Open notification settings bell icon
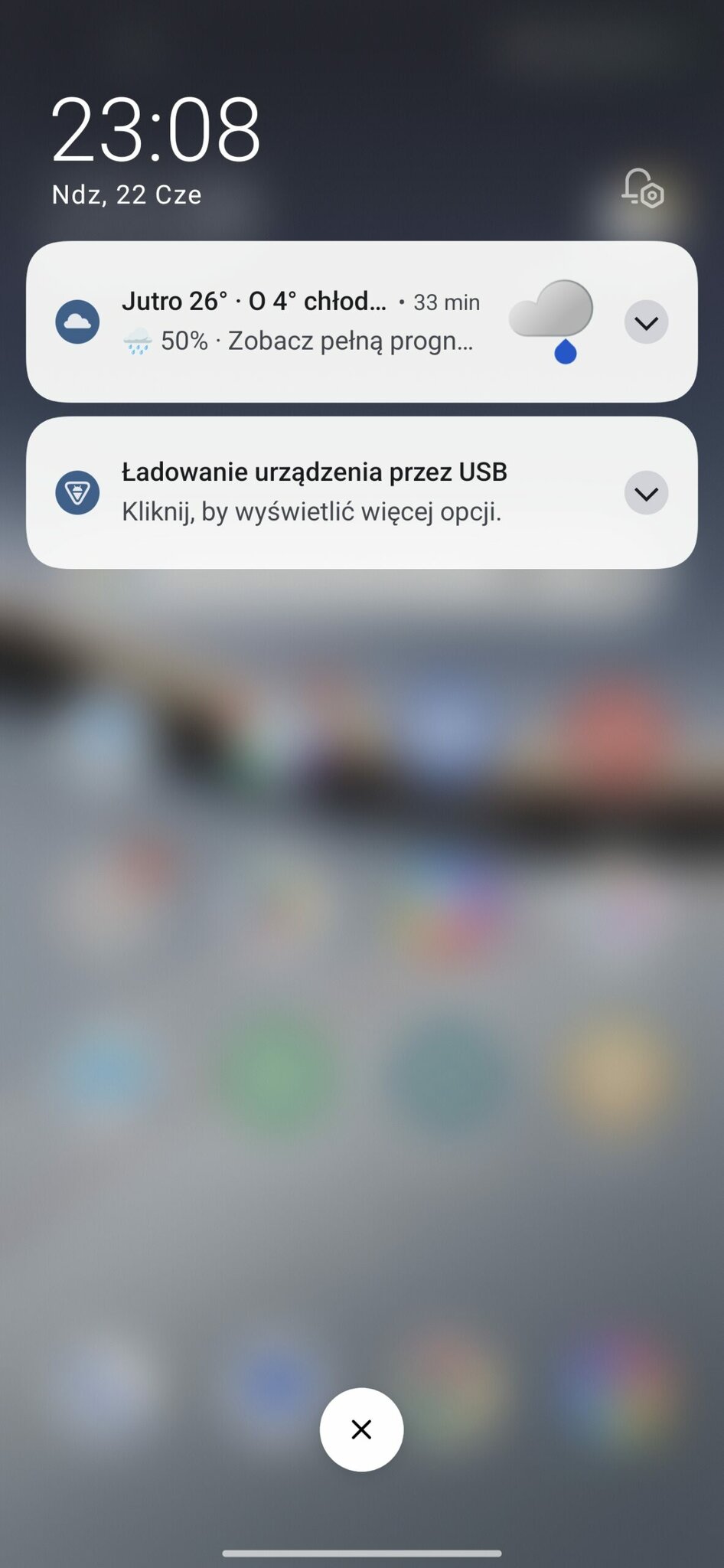724x1568 pixels. (642, 188)
